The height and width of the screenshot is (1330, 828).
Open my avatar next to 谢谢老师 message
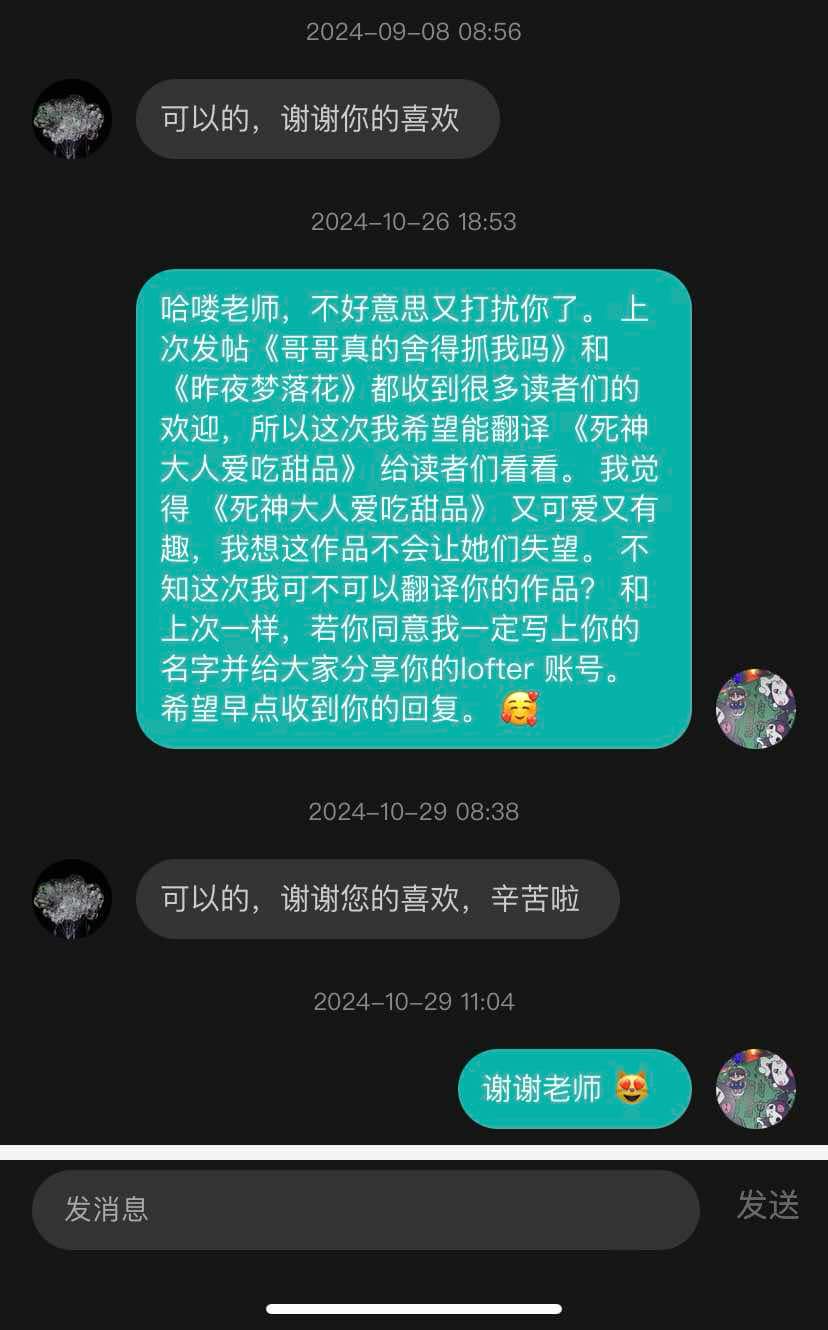755,1088
